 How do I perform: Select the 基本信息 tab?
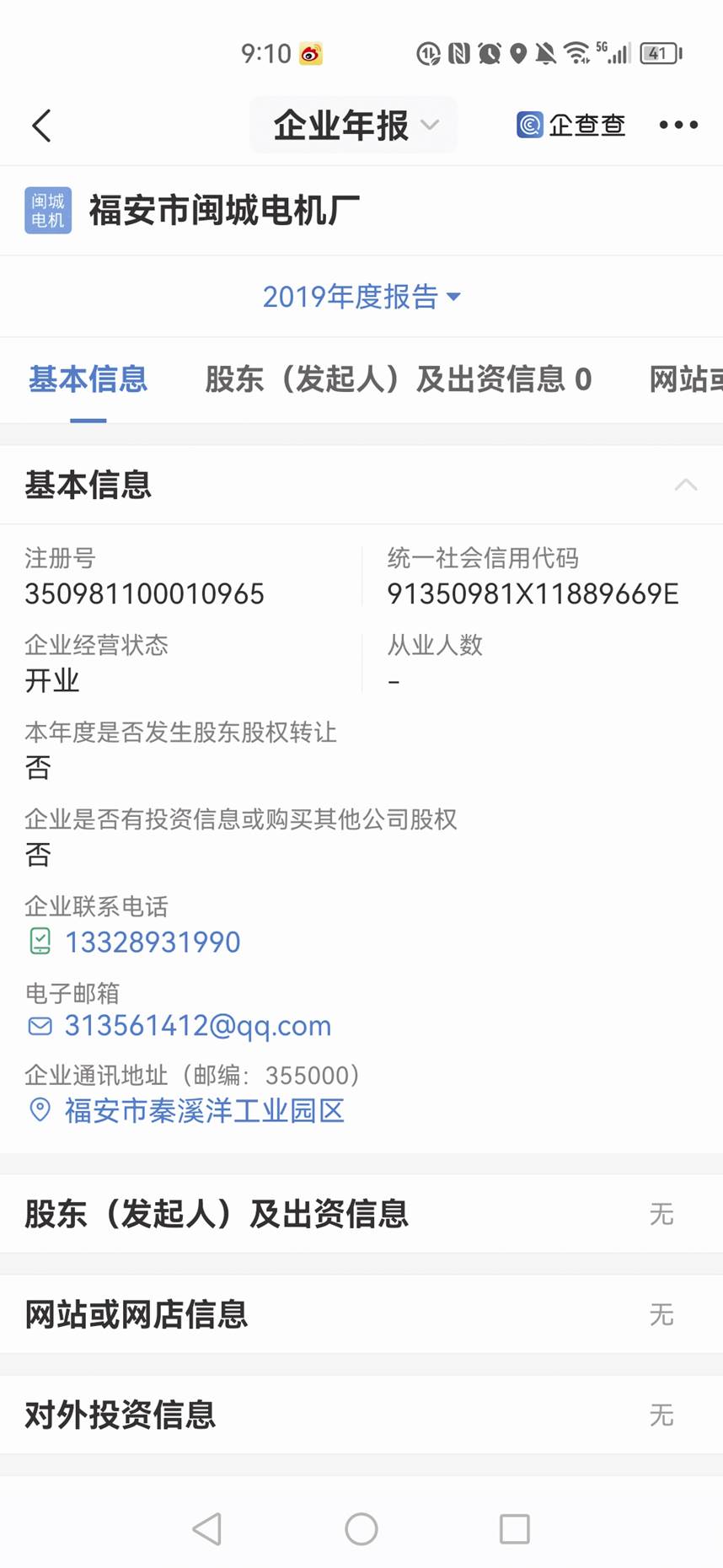(x=88, y=379)
